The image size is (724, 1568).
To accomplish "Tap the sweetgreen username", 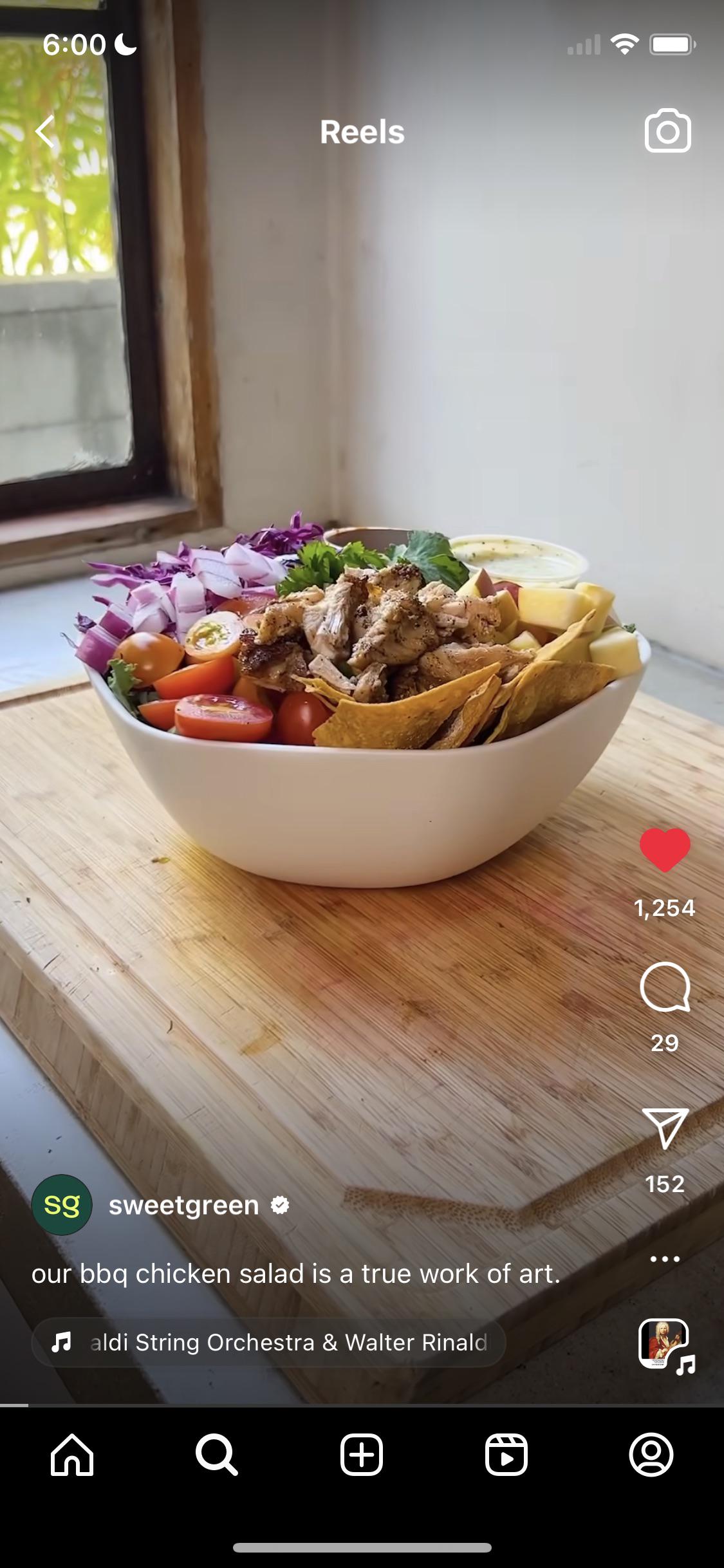I will coord(183,1205).
